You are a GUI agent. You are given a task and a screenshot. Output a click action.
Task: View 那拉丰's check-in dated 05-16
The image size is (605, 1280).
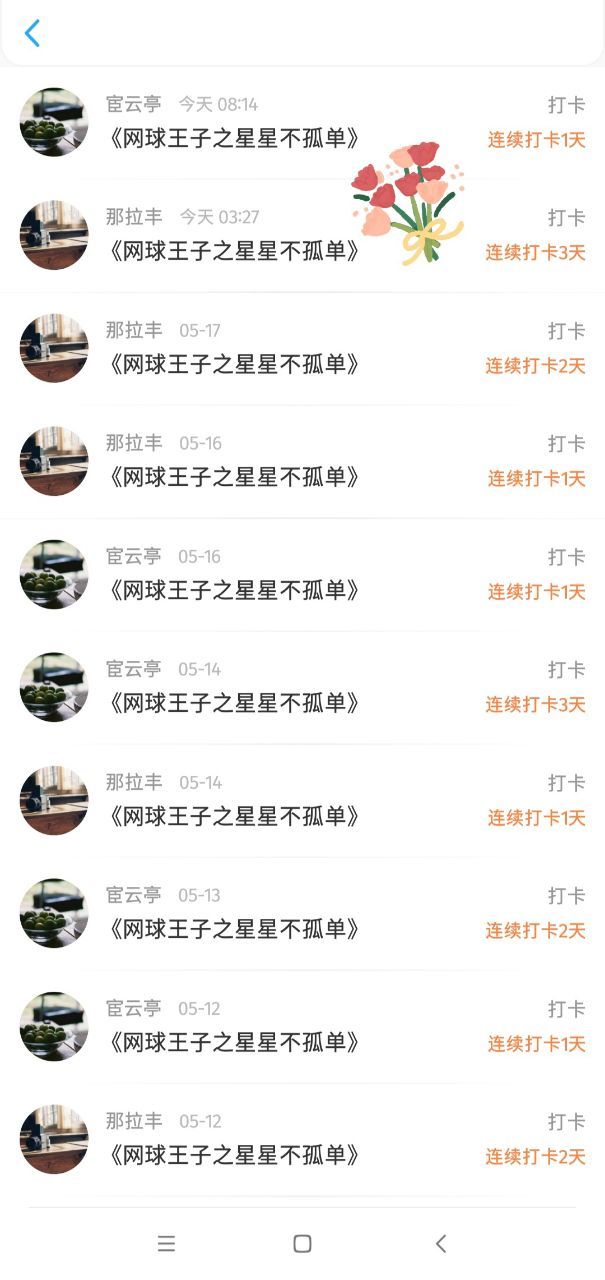pyautogui.click(x=302, y=462)
